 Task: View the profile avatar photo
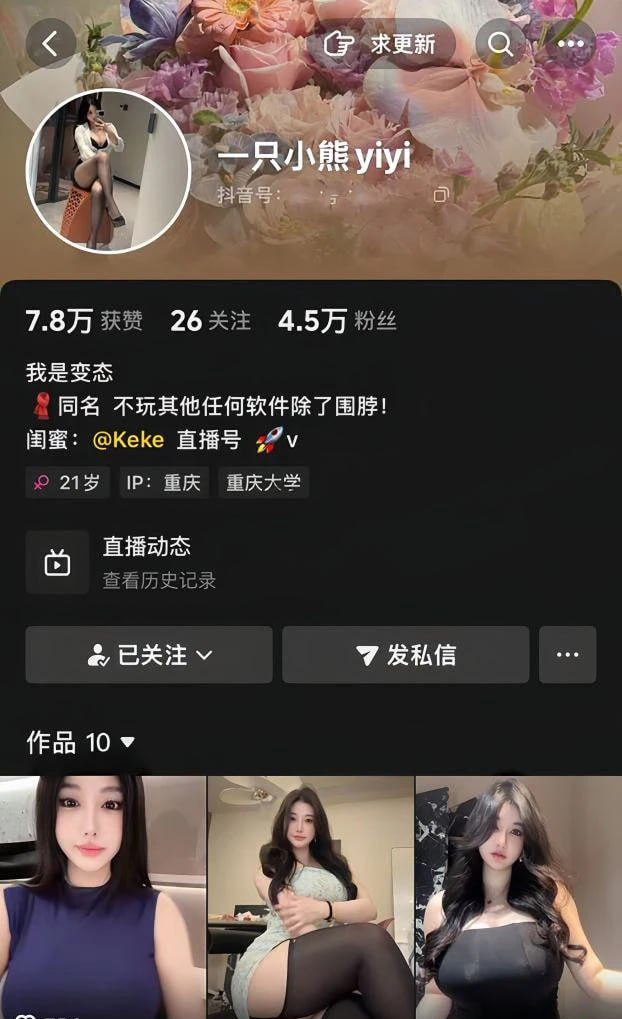[x=108, y=171]
